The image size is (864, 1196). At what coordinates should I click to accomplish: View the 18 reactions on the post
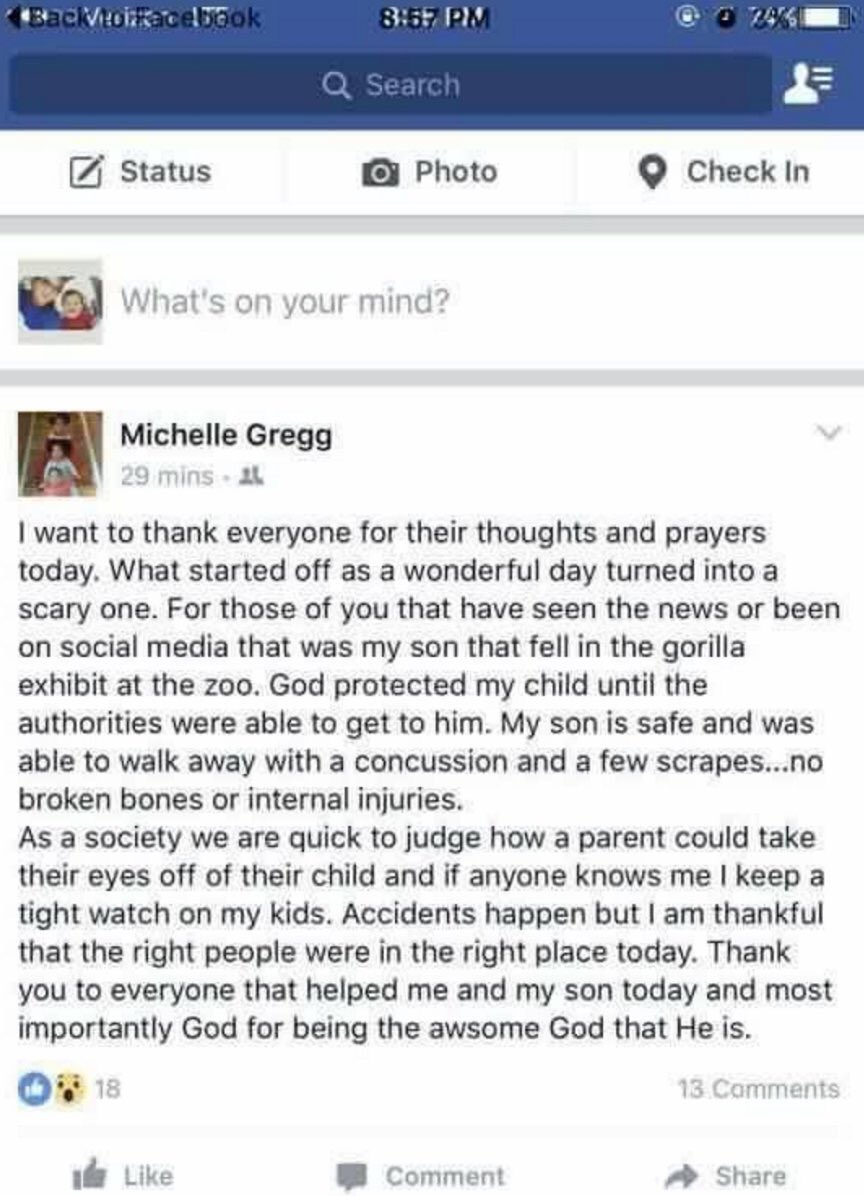point(70,1088)
